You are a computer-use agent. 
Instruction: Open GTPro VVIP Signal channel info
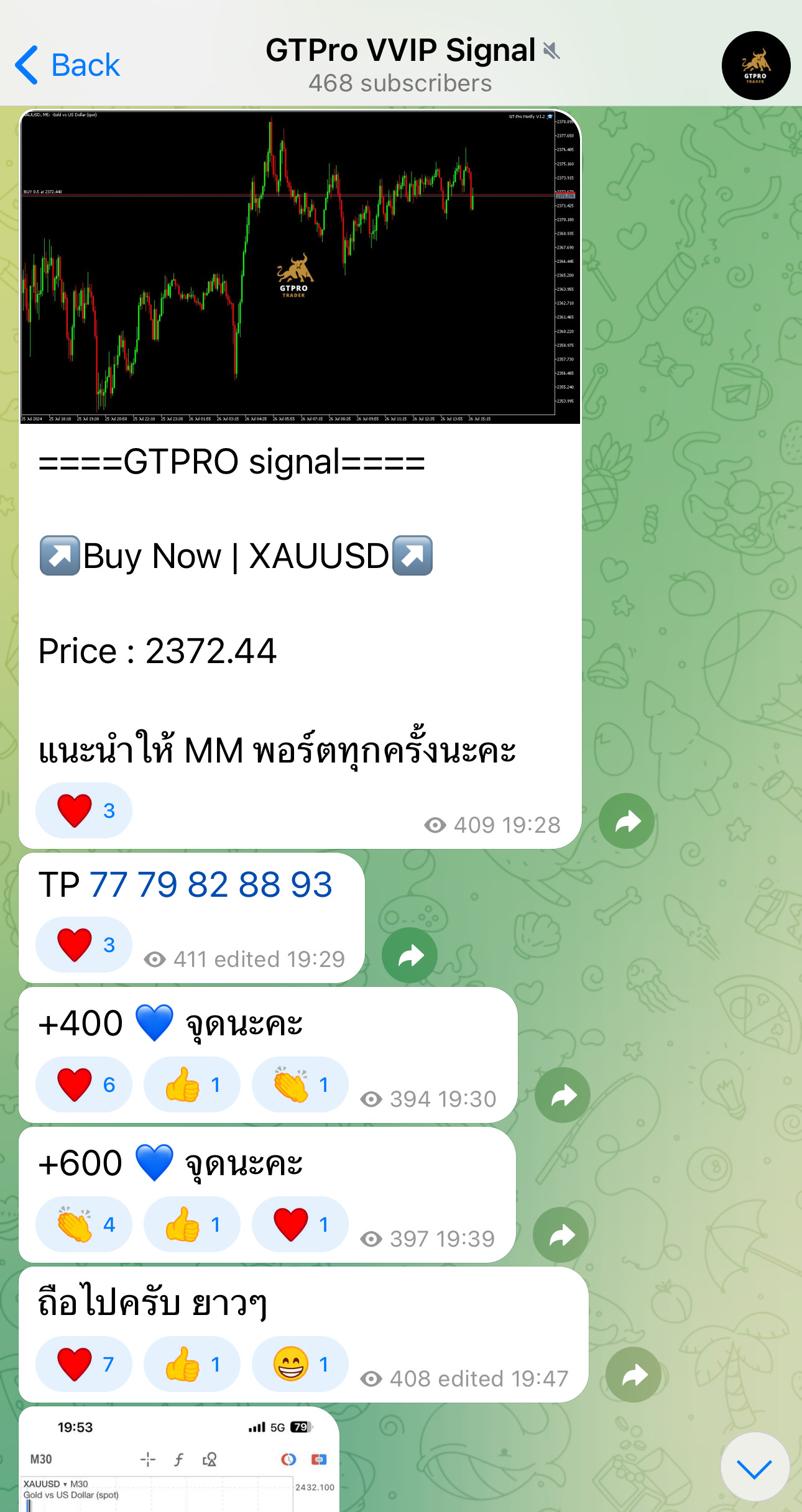pyautogui.click(x=401, y=65)
